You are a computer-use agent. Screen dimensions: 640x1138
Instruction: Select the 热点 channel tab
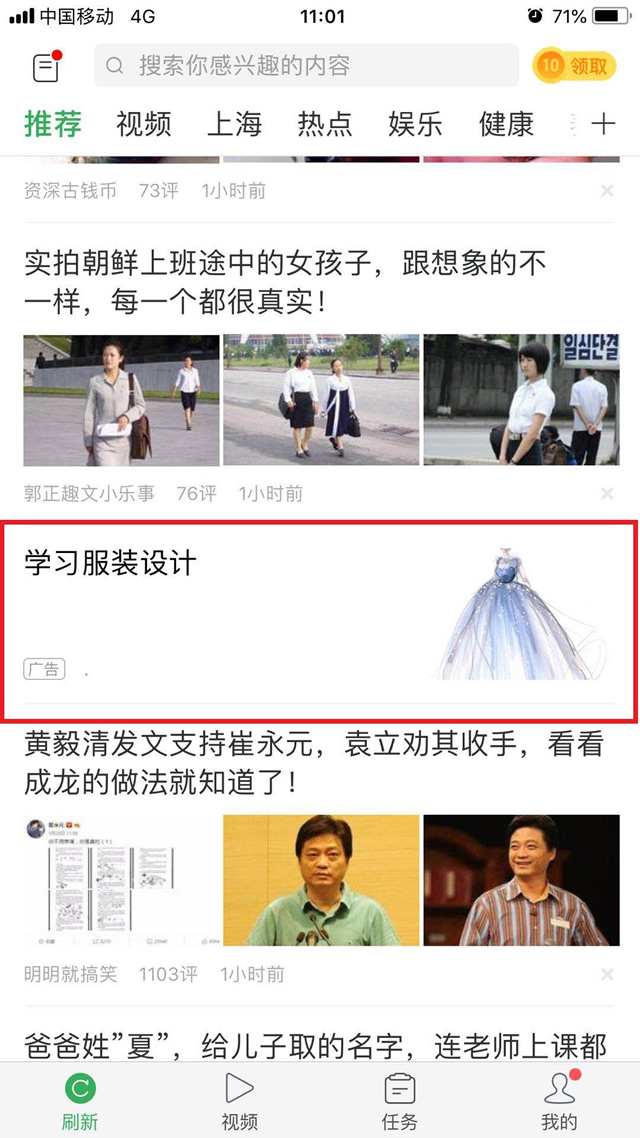click(x=325, y=124)
